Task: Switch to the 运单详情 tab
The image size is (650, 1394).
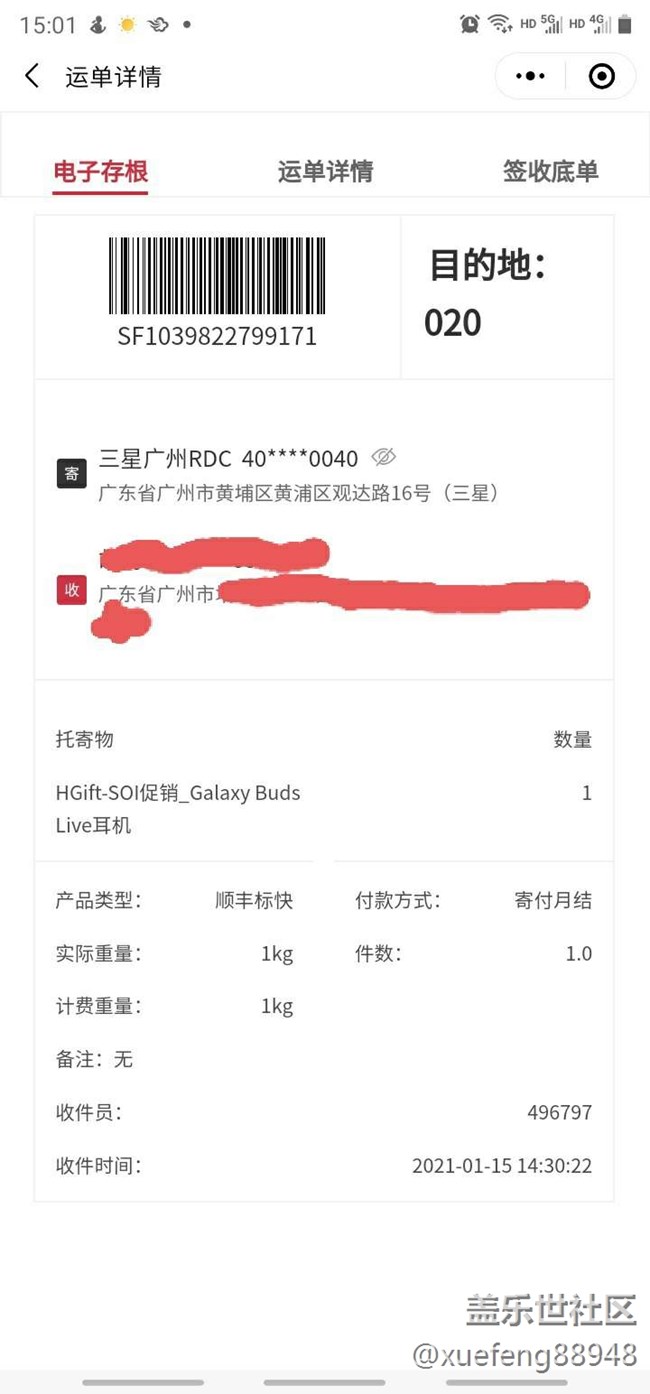Action: point(325,171)
